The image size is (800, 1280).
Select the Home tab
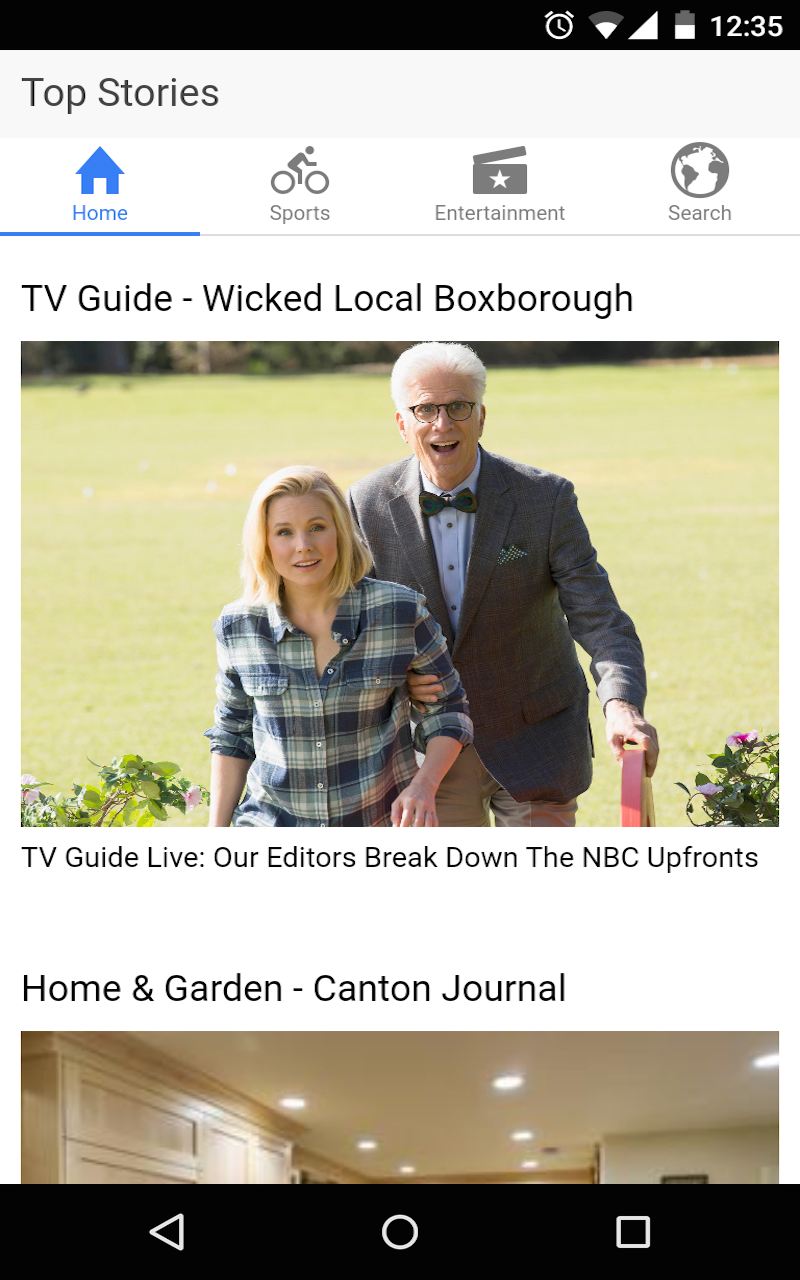pyautogui.click(x=100, y=186)
